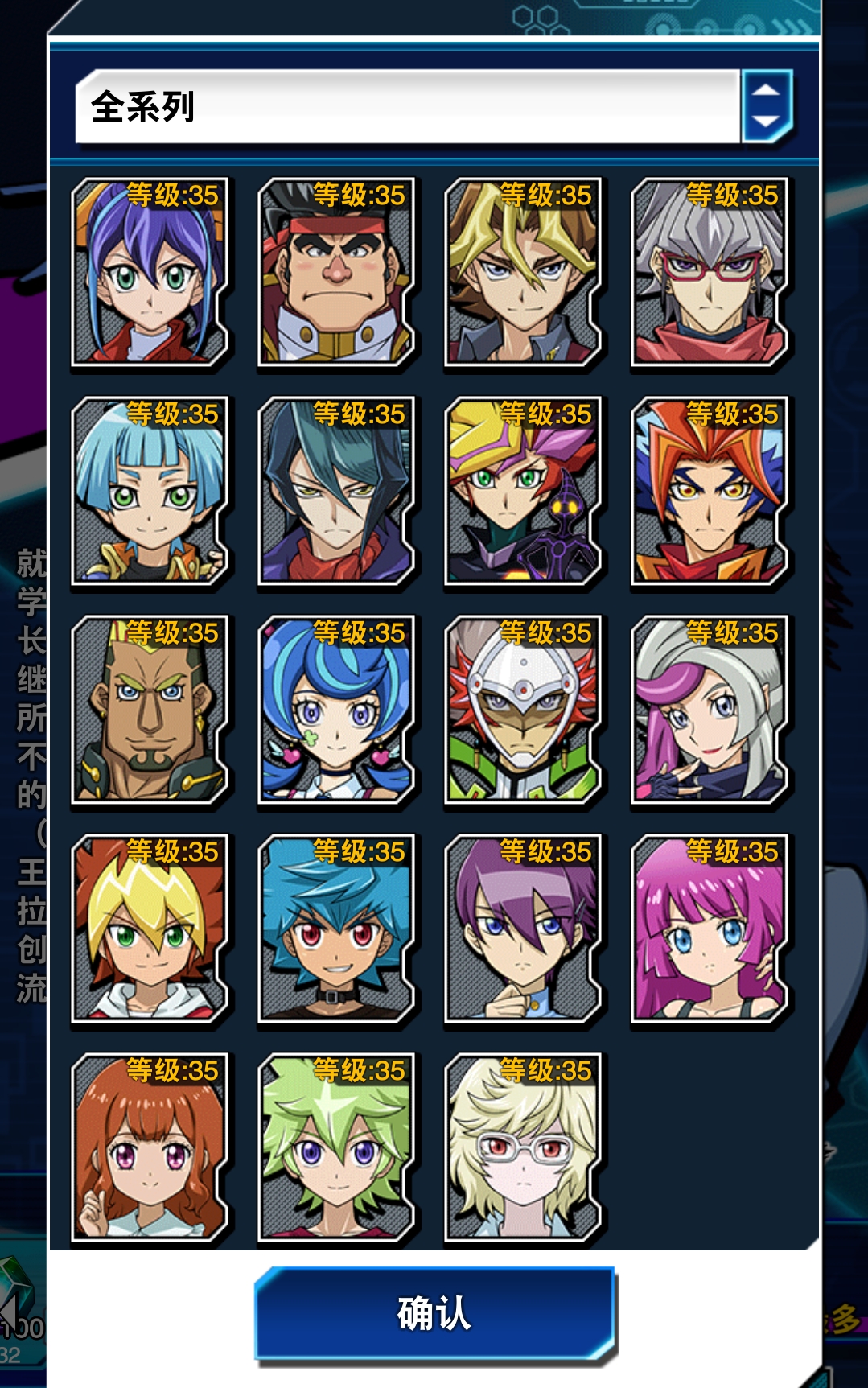The width and height of the screenshot is (868, 1388).
Task: Choose the blonde character with white glasses
Action: pyautogui.click(x=523, y=1148)
